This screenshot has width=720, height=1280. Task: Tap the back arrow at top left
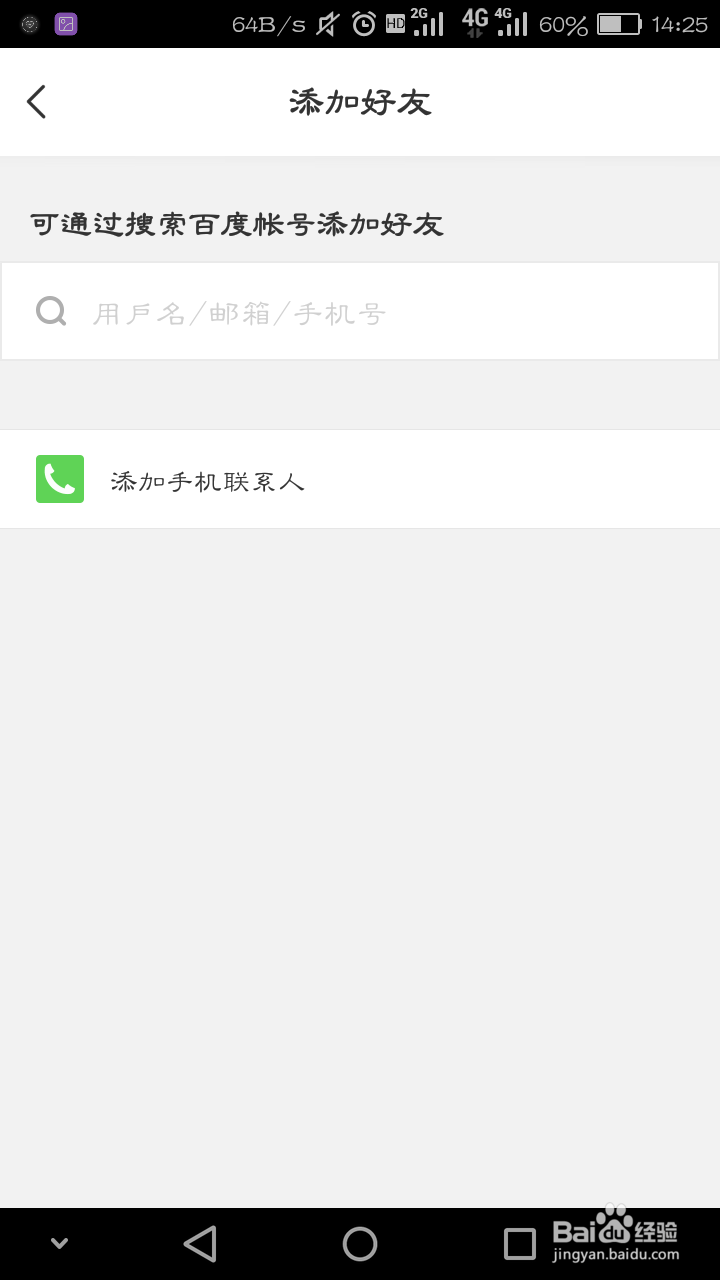[36, 101]
